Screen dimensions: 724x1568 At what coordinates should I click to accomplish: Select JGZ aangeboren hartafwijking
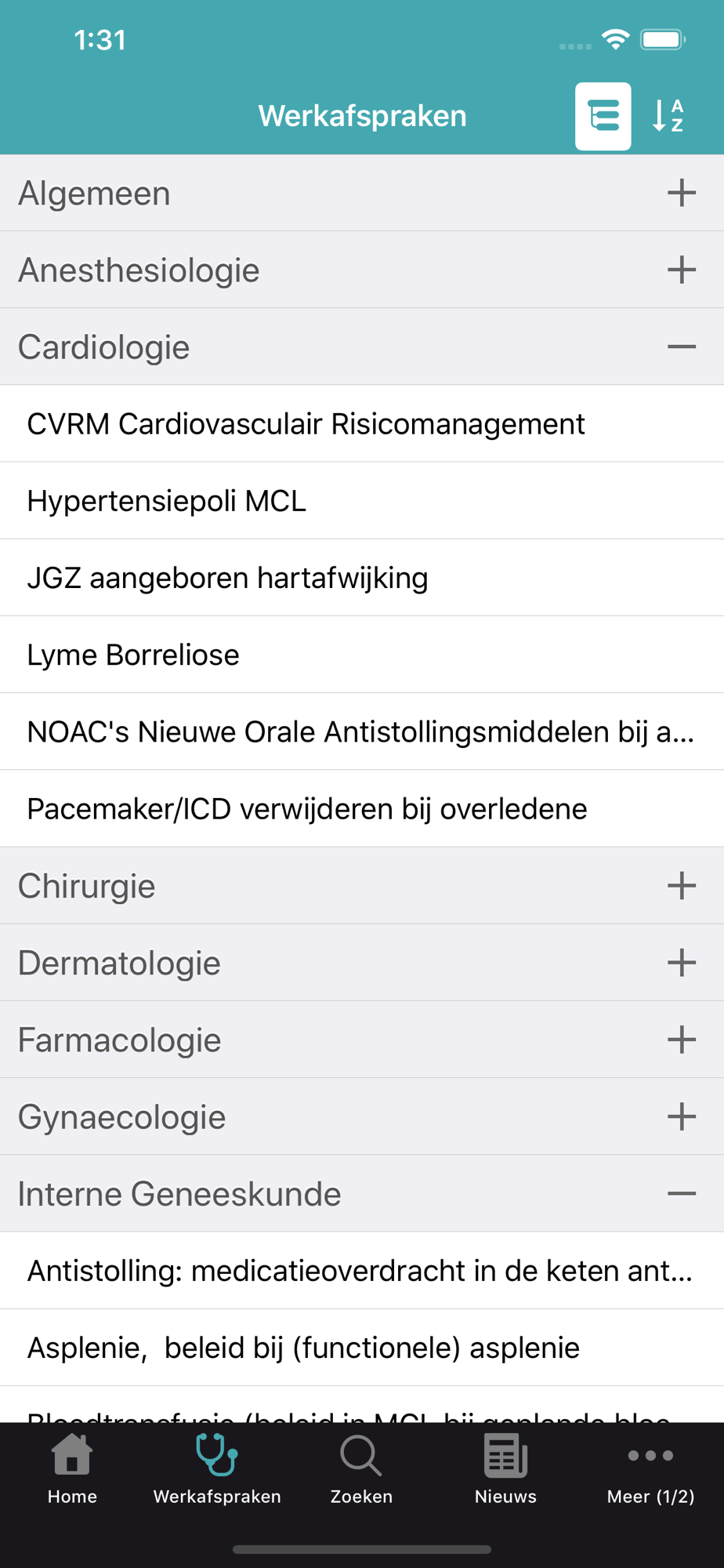(x=362, y=578)
